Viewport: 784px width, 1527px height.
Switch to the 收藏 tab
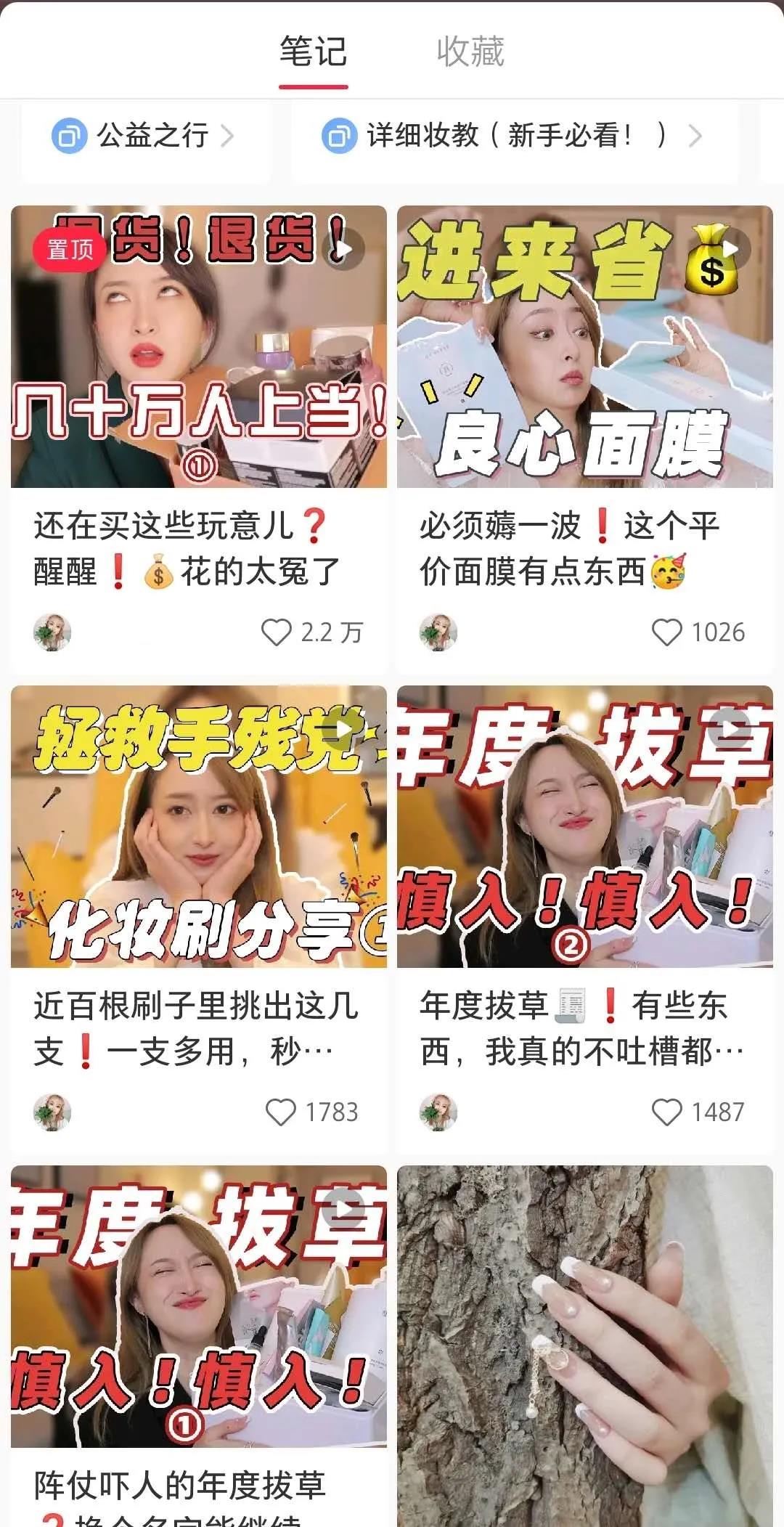point(470,52)
